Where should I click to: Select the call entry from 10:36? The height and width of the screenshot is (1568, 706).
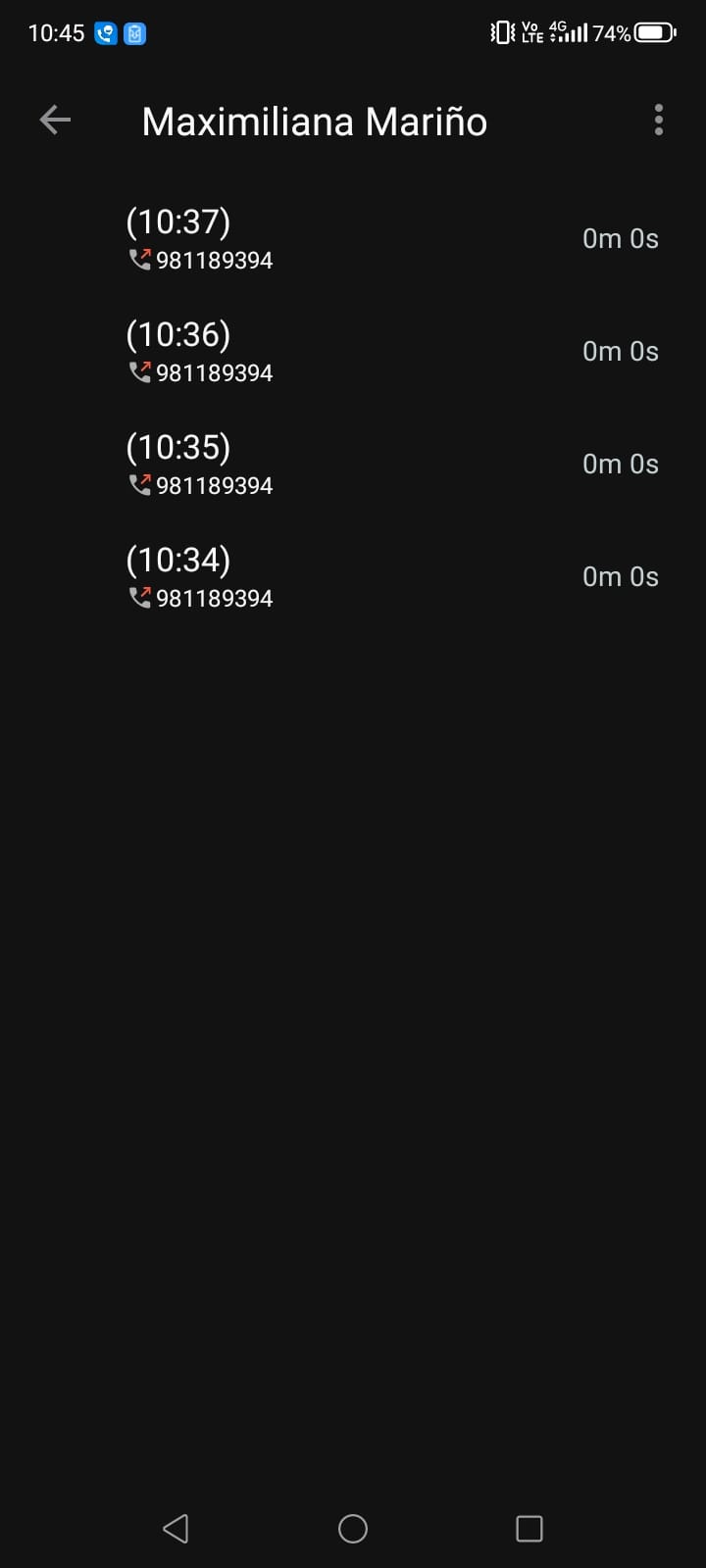[353, 351]
